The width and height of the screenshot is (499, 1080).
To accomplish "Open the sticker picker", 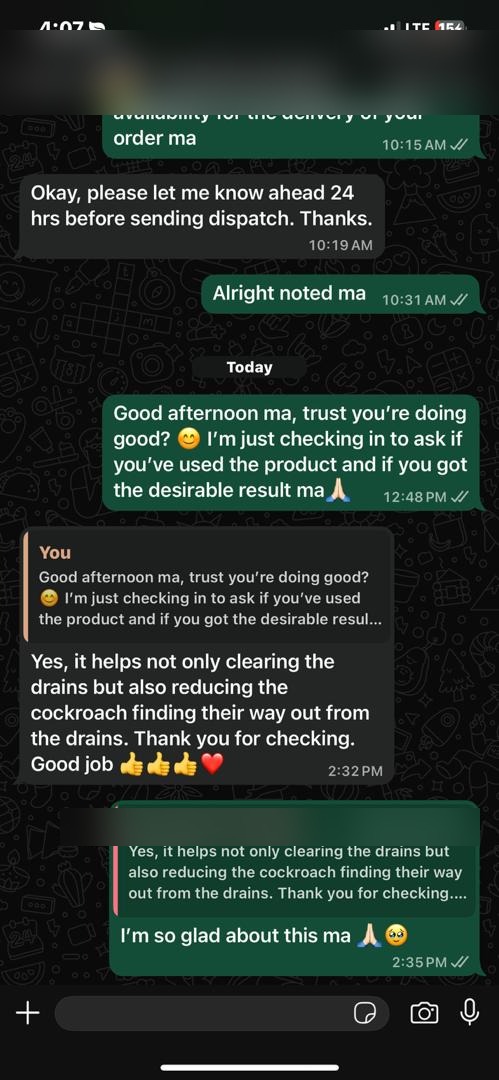I will [364, 1013].
